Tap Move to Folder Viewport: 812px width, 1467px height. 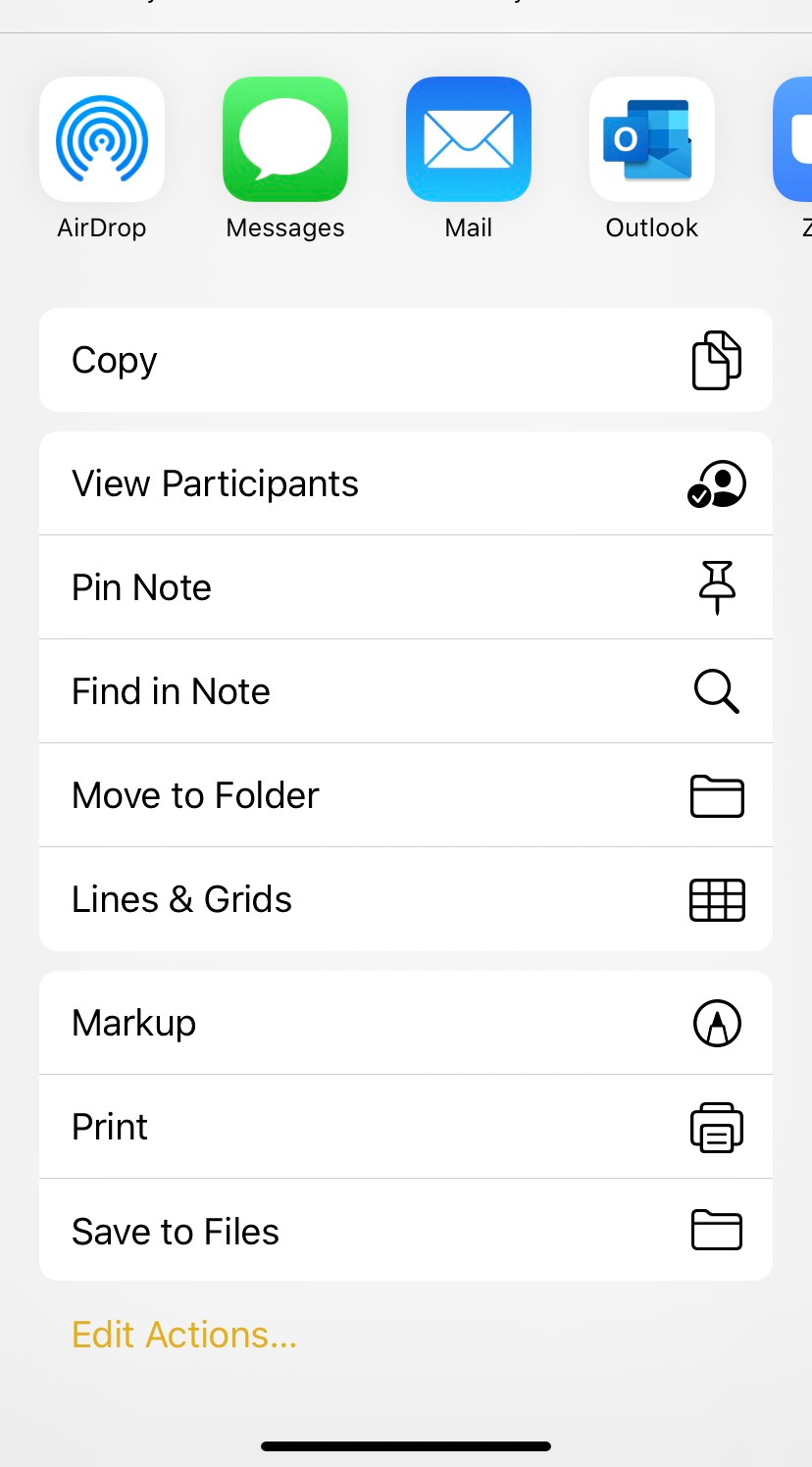click(406, 795)
